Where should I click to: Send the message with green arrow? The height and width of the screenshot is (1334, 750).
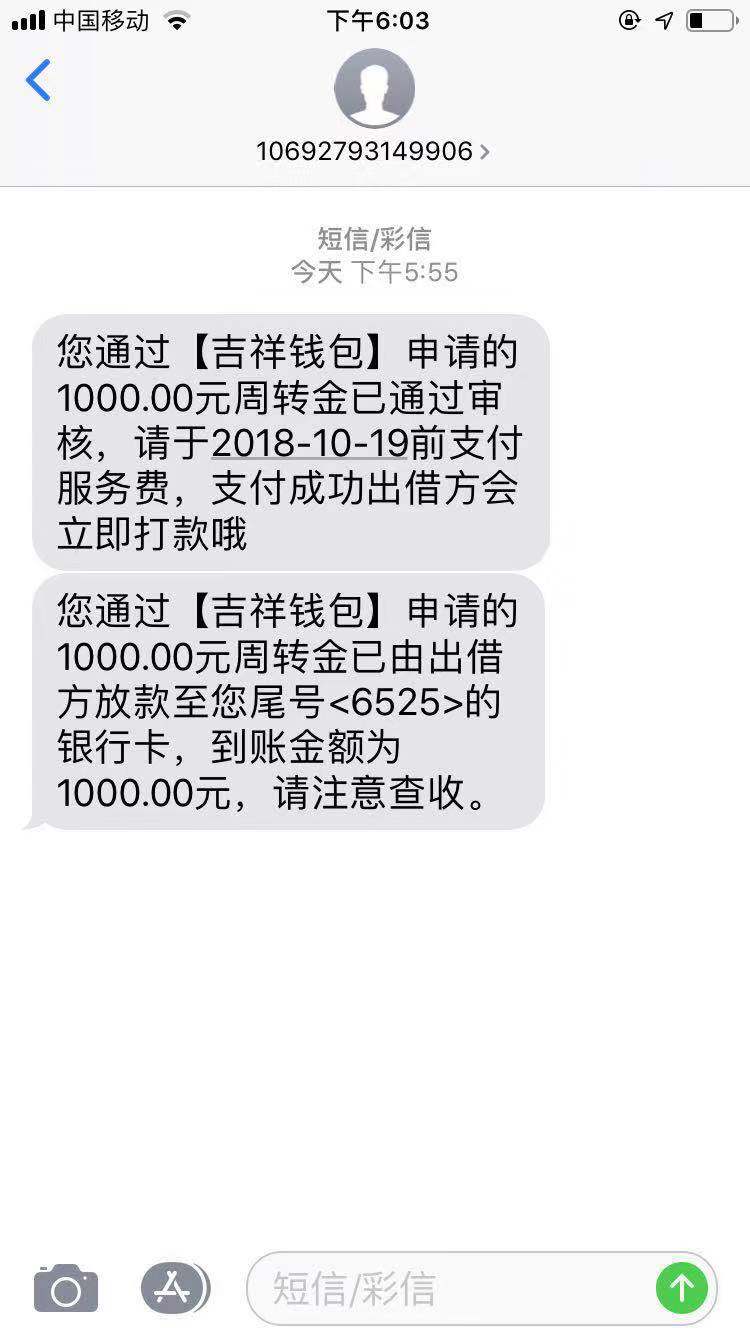(x=682, y=1288)
